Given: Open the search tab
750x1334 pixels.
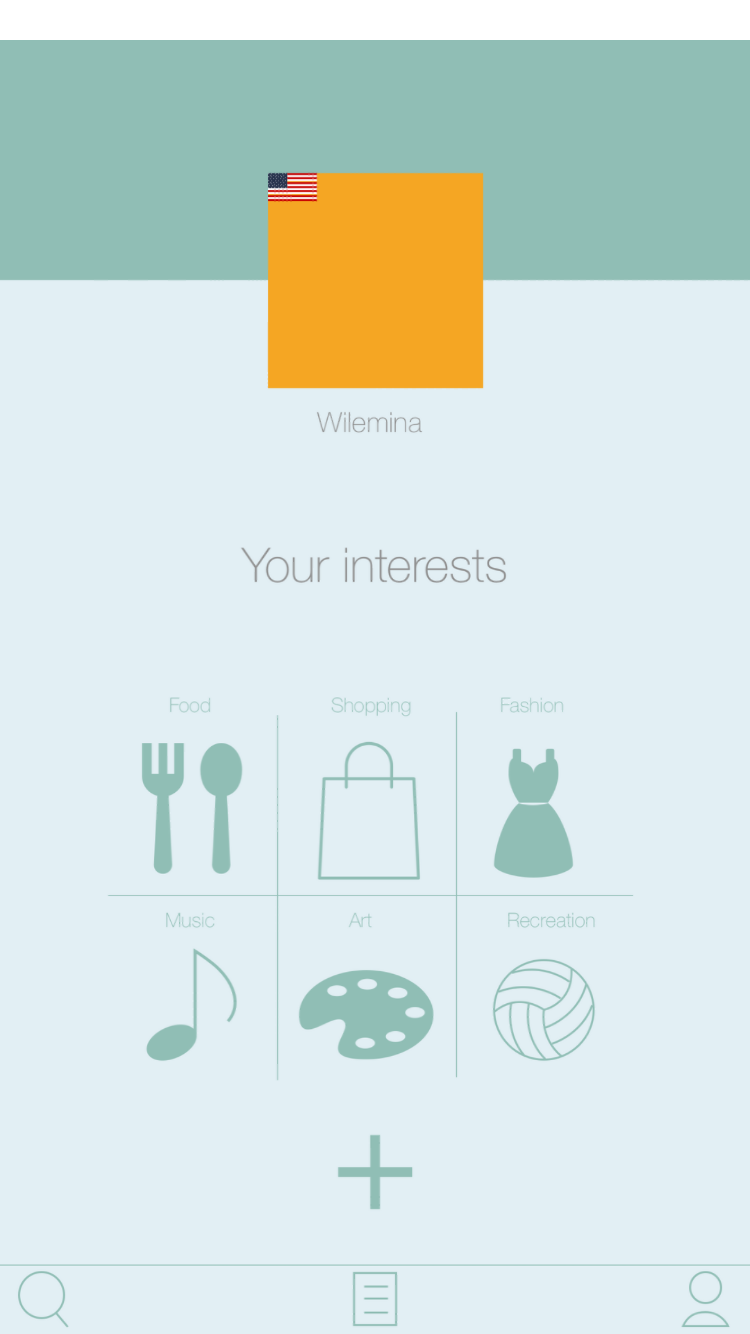Looking at the screenshot, I should point(43,1298).
